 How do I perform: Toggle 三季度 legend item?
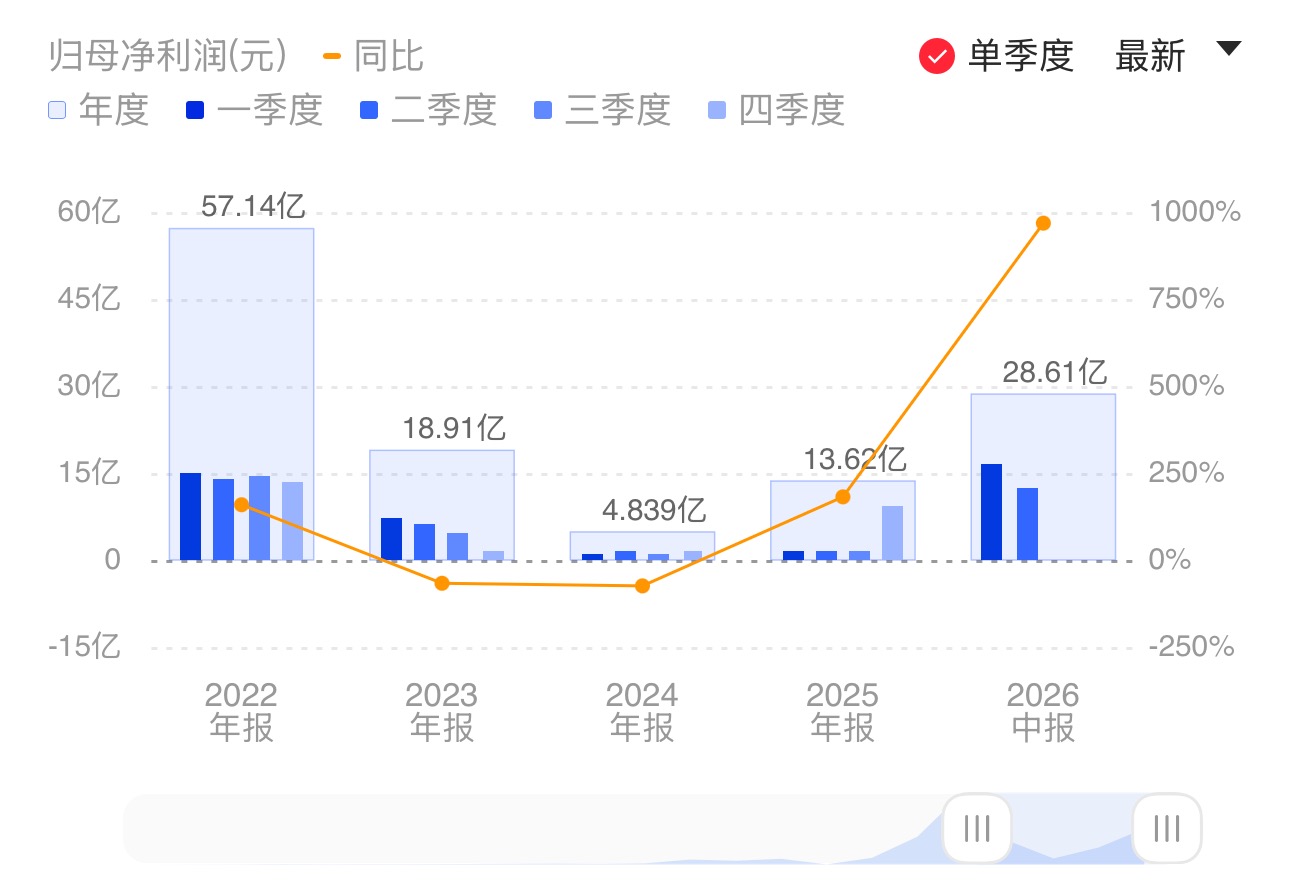click(603, 110)
